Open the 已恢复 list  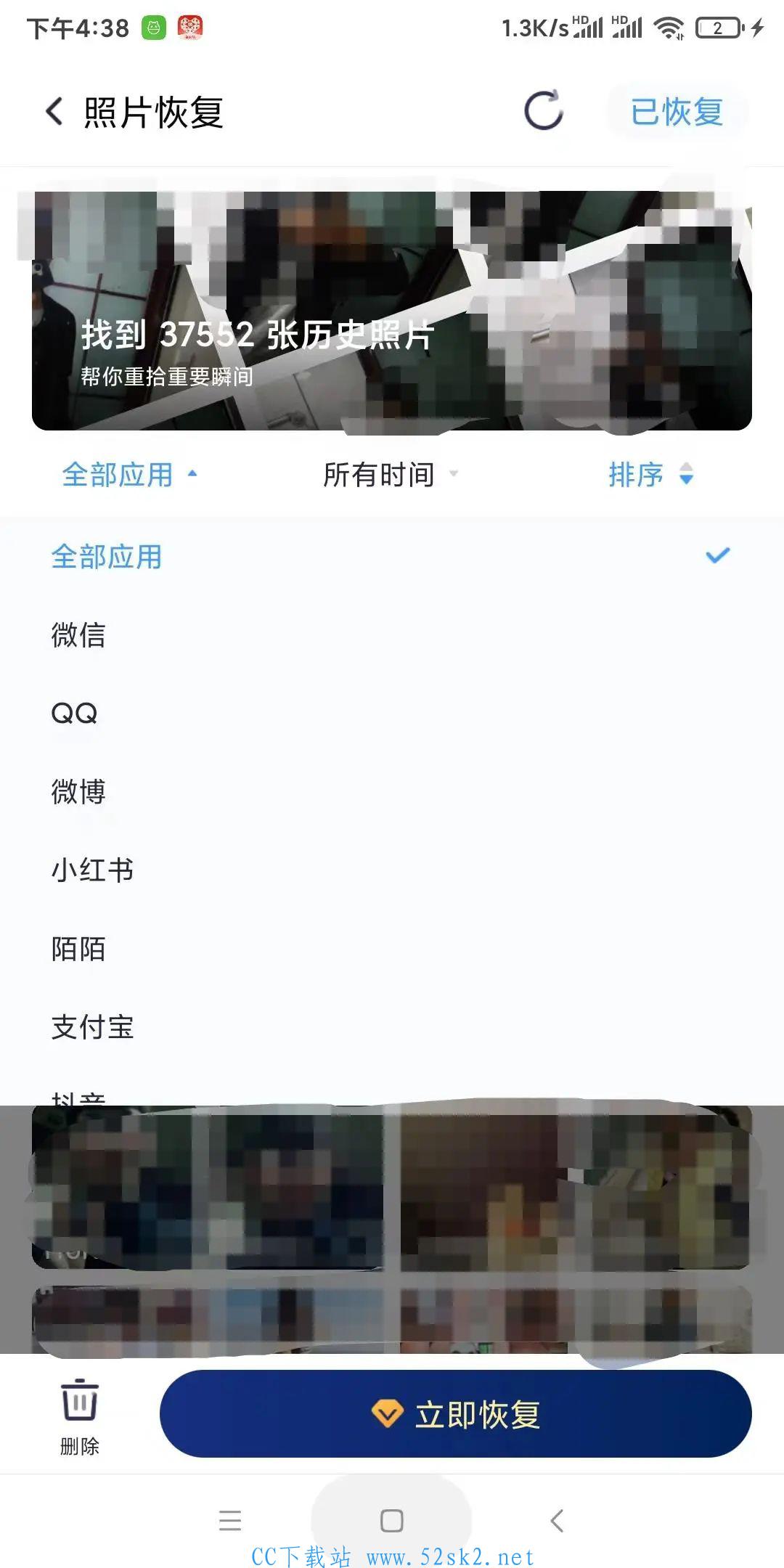point(677,112)
